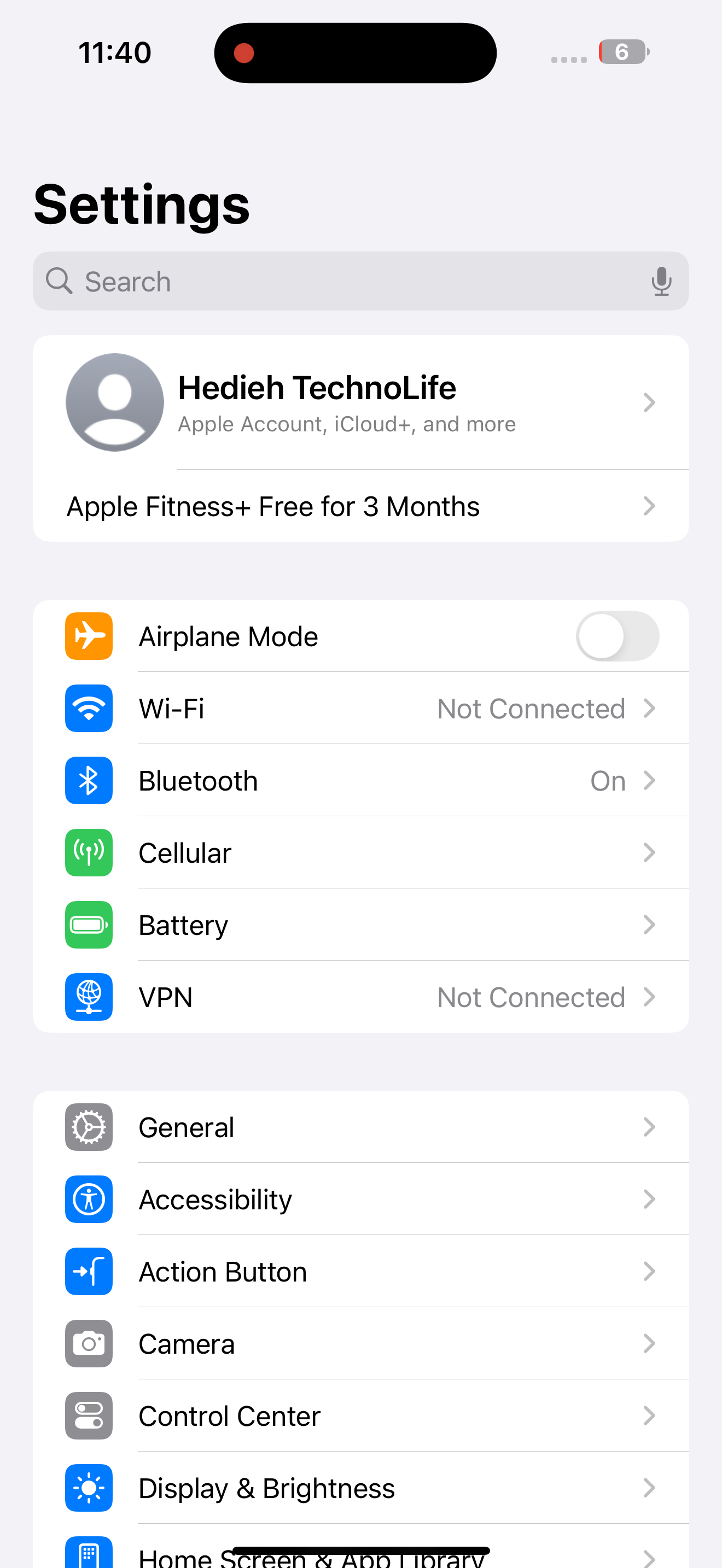Open Bluetooth settings
Screen dimensions: 722x1568
click(360, 781)
